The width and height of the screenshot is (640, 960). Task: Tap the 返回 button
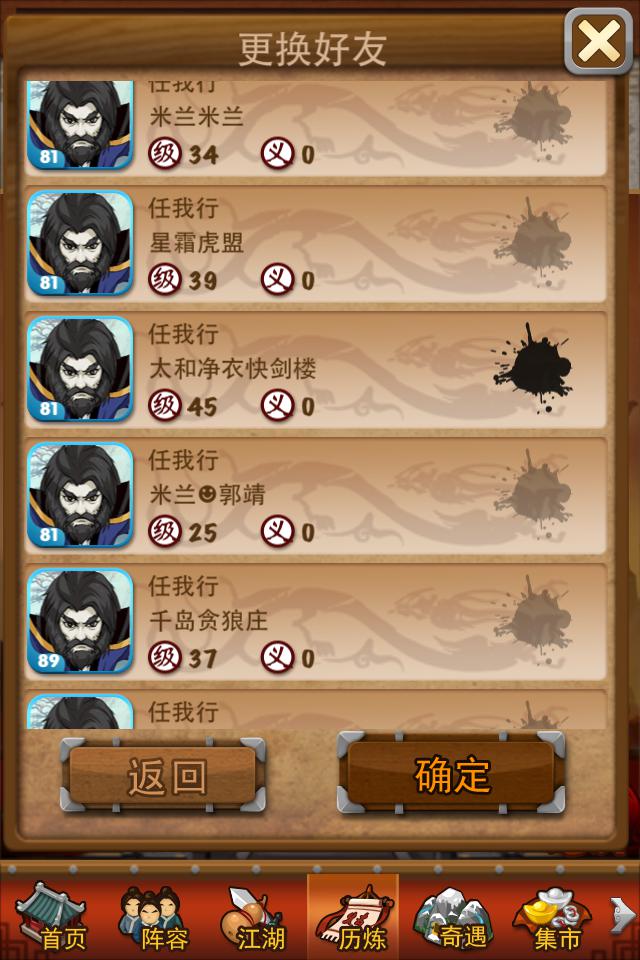pyautogui.click(x=163, y=775)
